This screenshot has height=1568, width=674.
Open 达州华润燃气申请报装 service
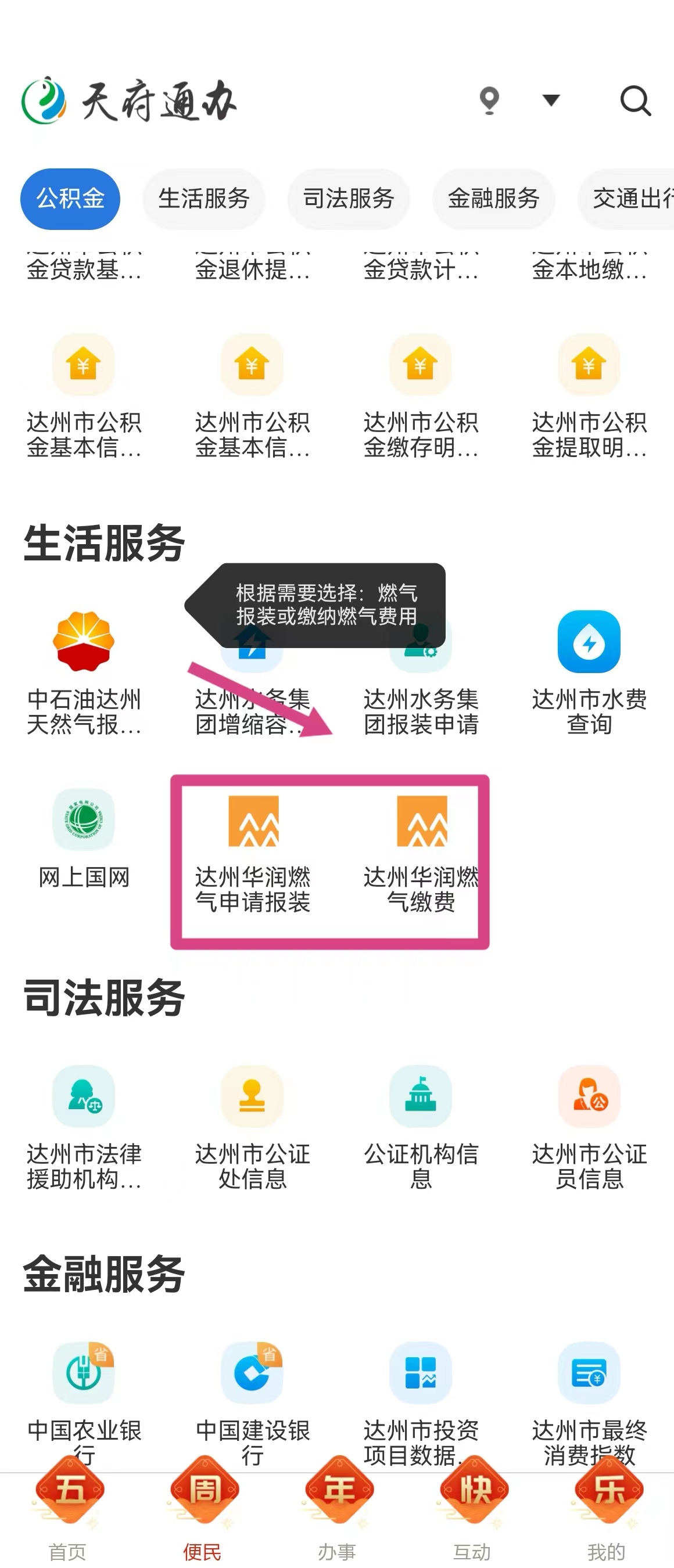[x=253, y=852]
